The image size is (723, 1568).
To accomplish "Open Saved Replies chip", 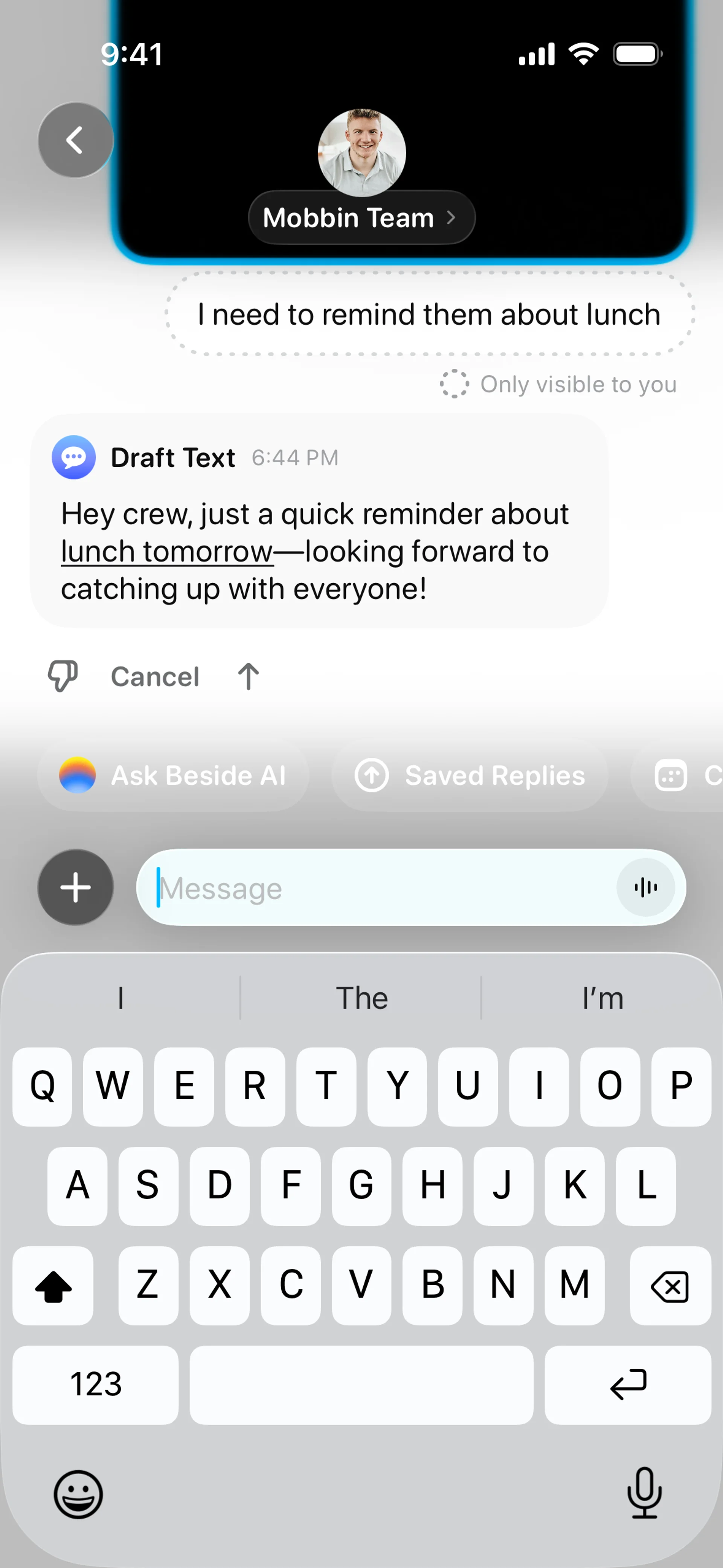I will [469, 775].
